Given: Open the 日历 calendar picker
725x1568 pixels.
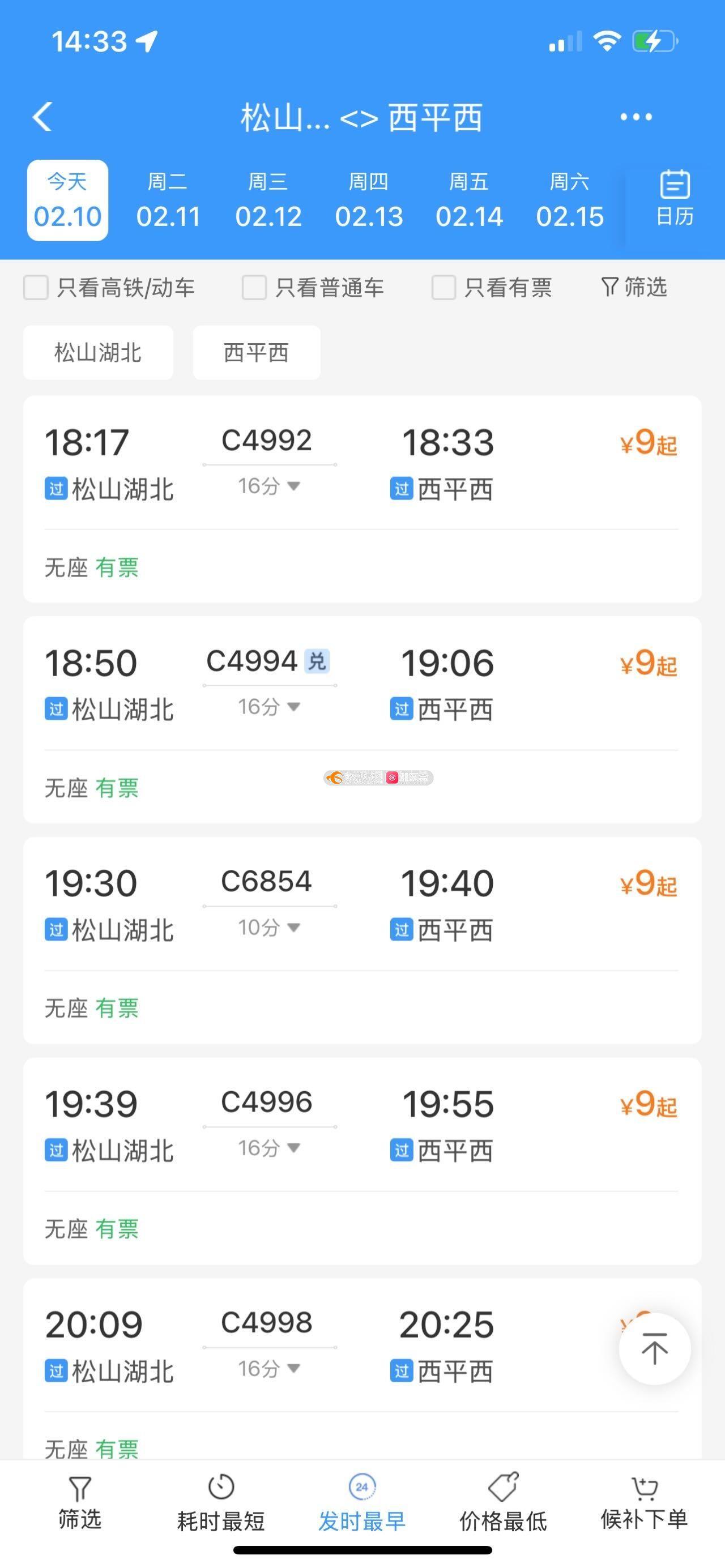Looking at the screenshot, I should pos(675,199).
